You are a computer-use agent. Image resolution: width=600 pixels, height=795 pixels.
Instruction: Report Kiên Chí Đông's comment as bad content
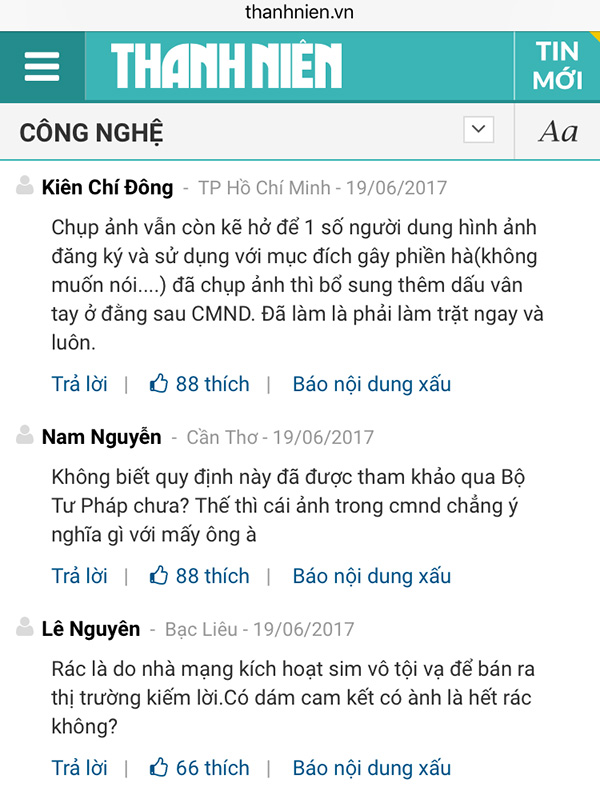point(371,384)
